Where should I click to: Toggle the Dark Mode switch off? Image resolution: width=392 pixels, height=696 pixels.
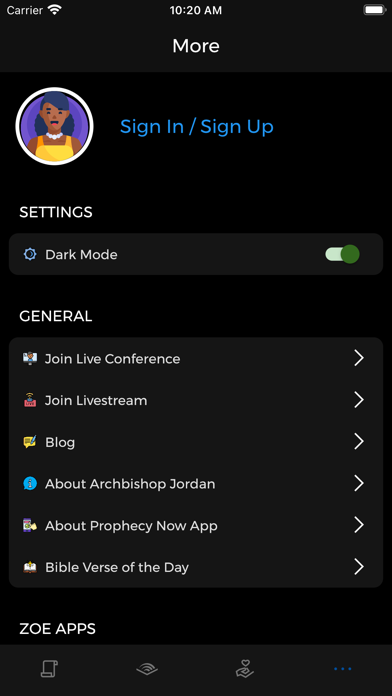tap(342, 254)
